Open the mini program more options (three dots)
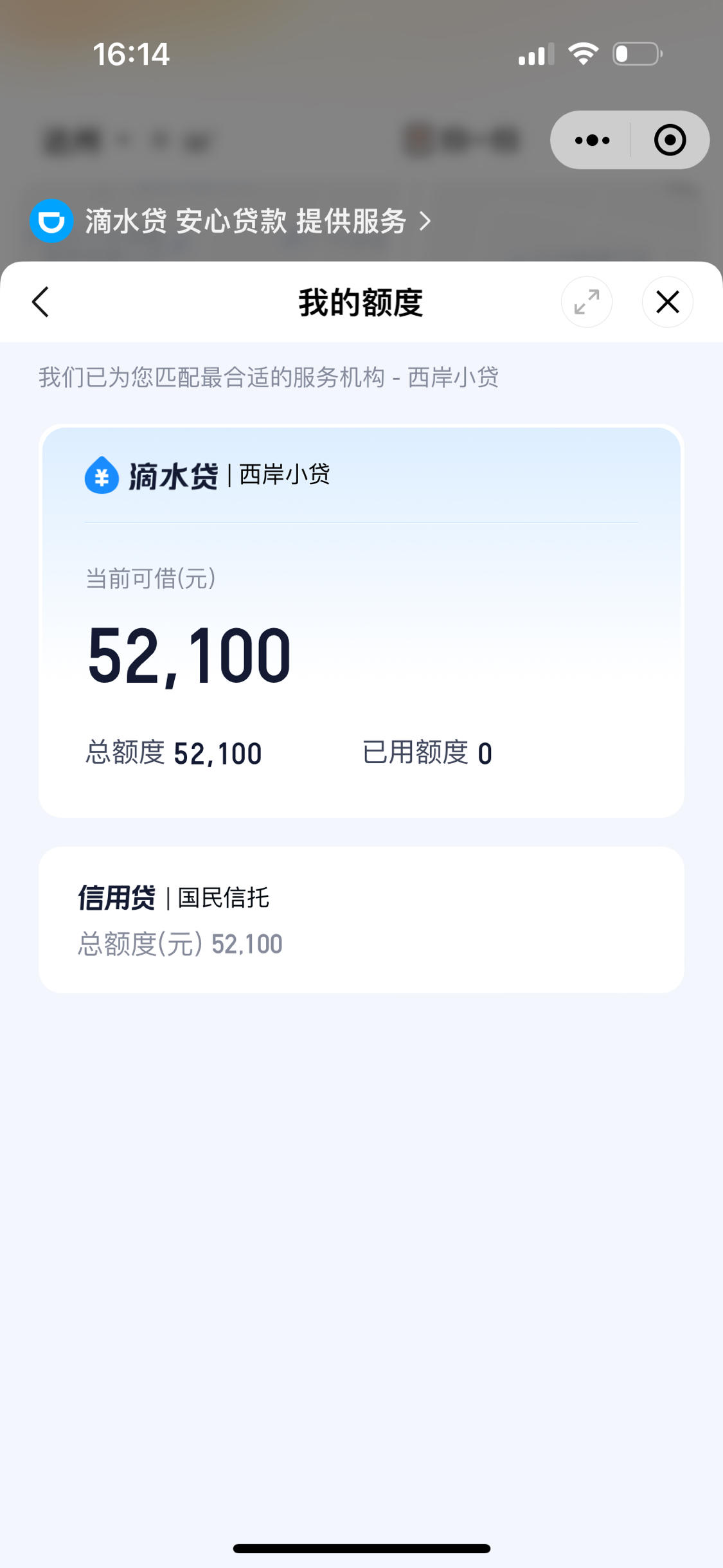Screen dimensions: 723x1568 click(x=592, y=140)
